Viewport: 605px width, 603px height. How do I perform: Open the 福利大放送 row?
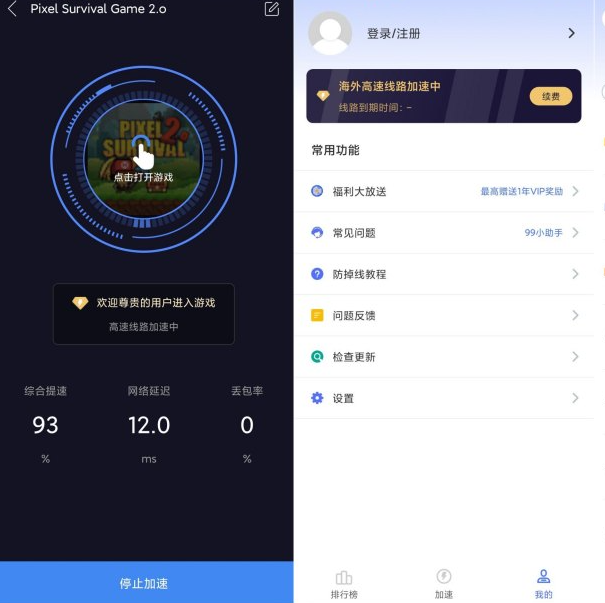coord(445,191)
